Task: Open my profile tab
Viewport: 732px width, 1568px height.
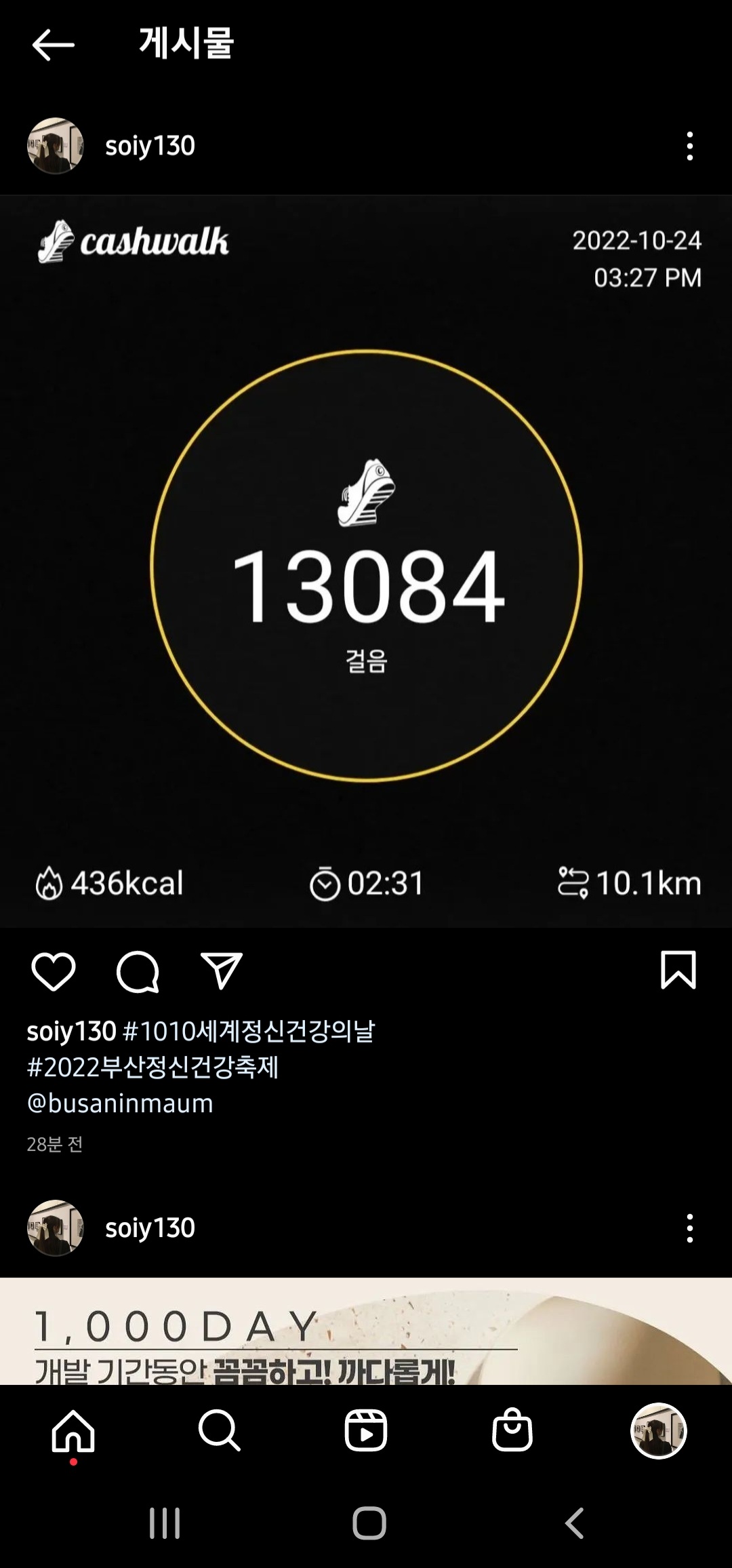Action: (x=659, y=1431)
